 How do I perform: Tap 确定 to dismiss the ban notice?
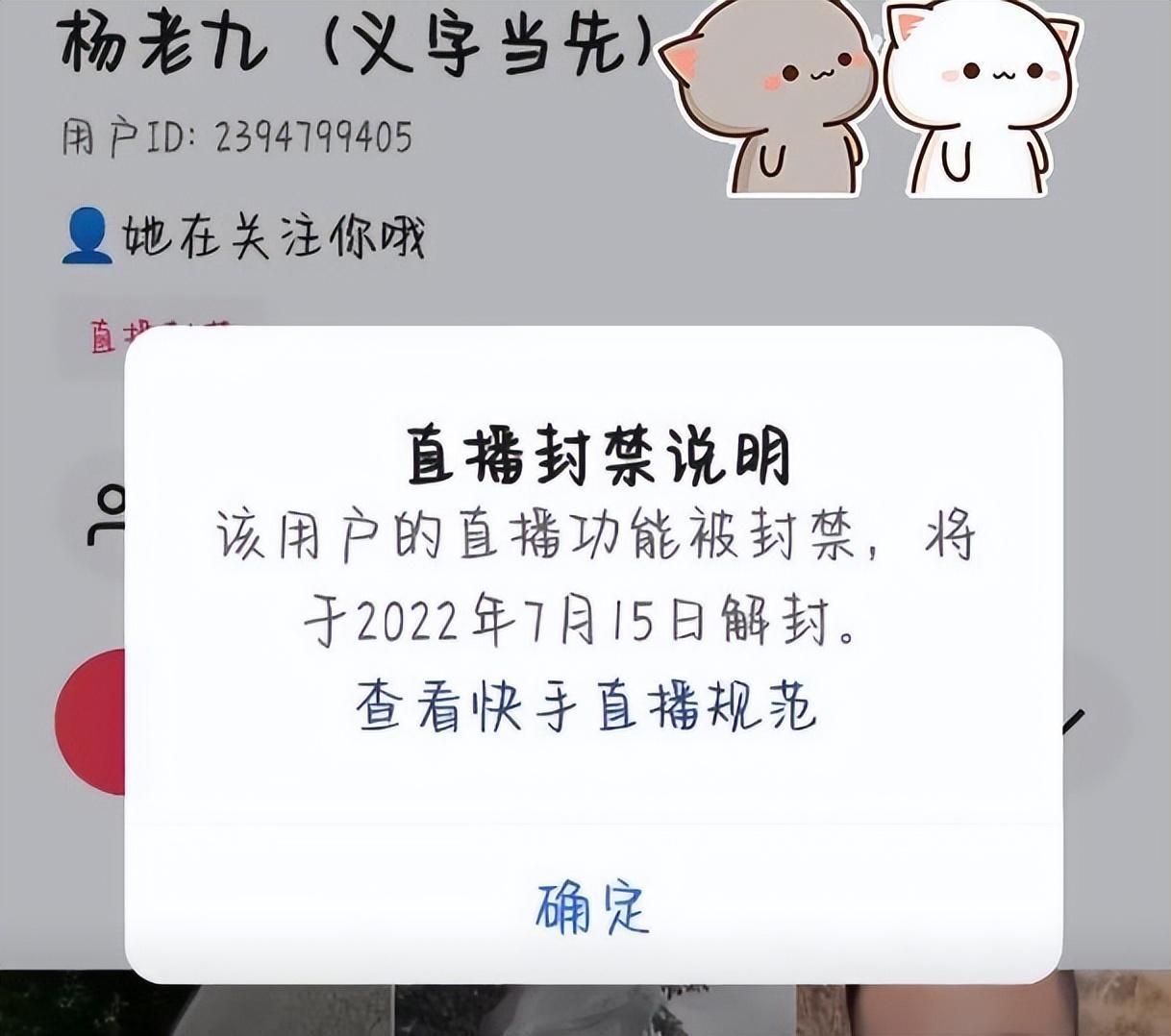tap(592, 905)
